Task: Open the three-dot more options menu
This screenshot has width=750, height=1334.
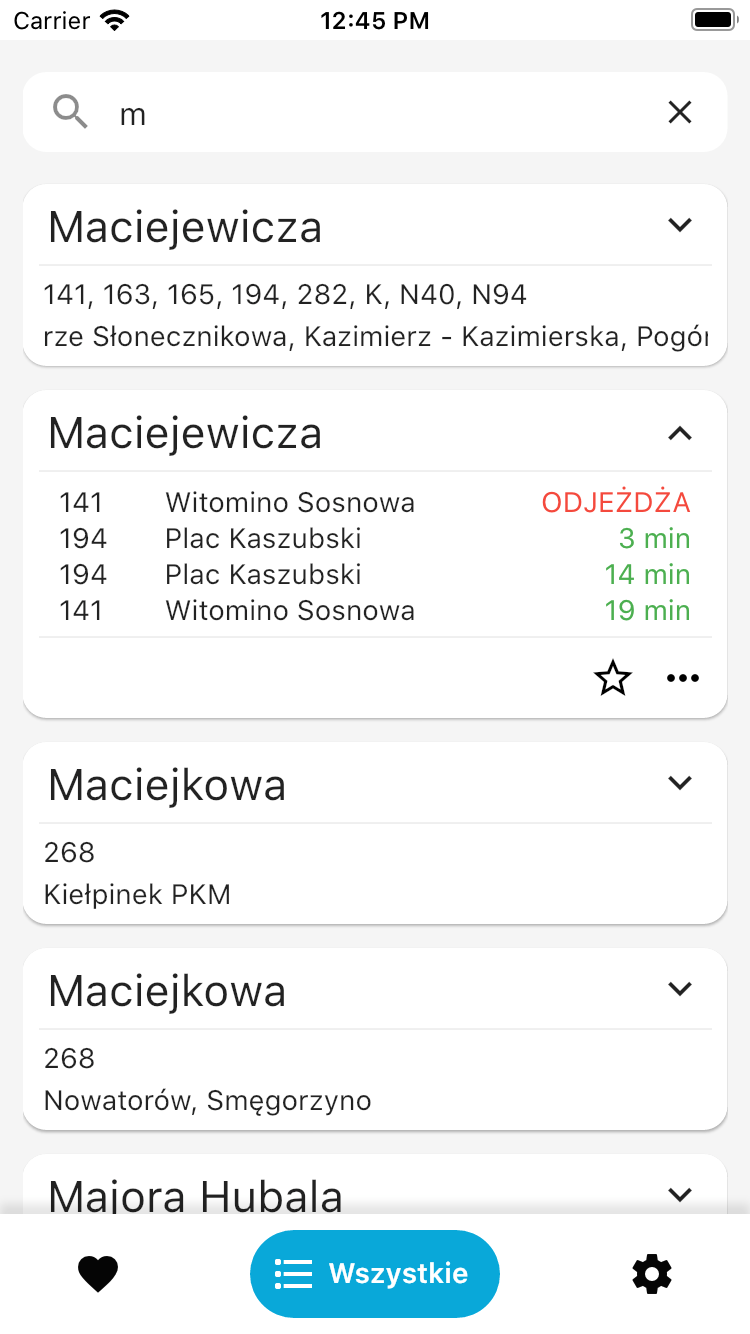Action: (x=683, y=679)
